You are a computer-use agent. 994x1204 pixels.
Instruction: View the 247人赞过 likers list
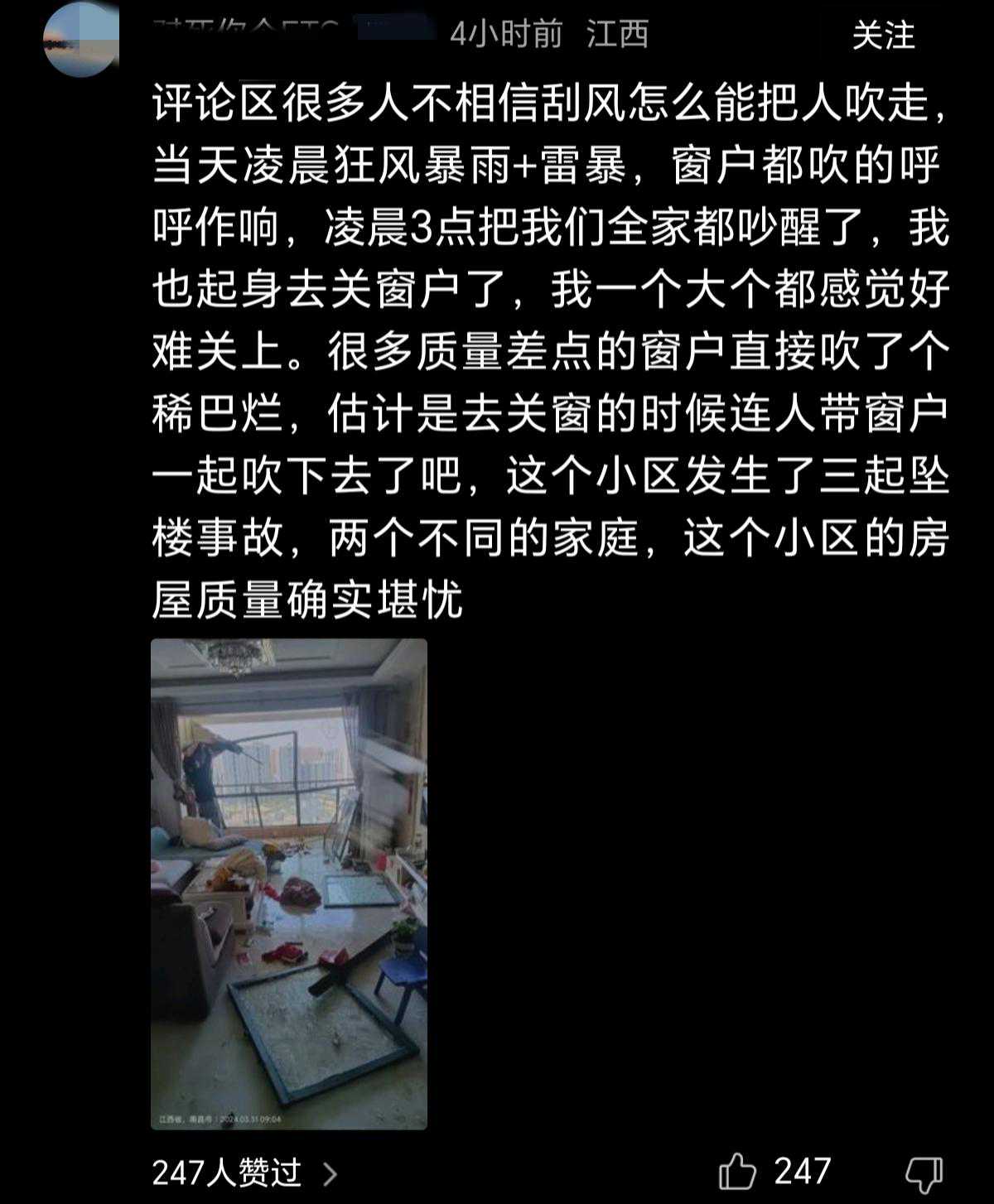[244, 1173]
